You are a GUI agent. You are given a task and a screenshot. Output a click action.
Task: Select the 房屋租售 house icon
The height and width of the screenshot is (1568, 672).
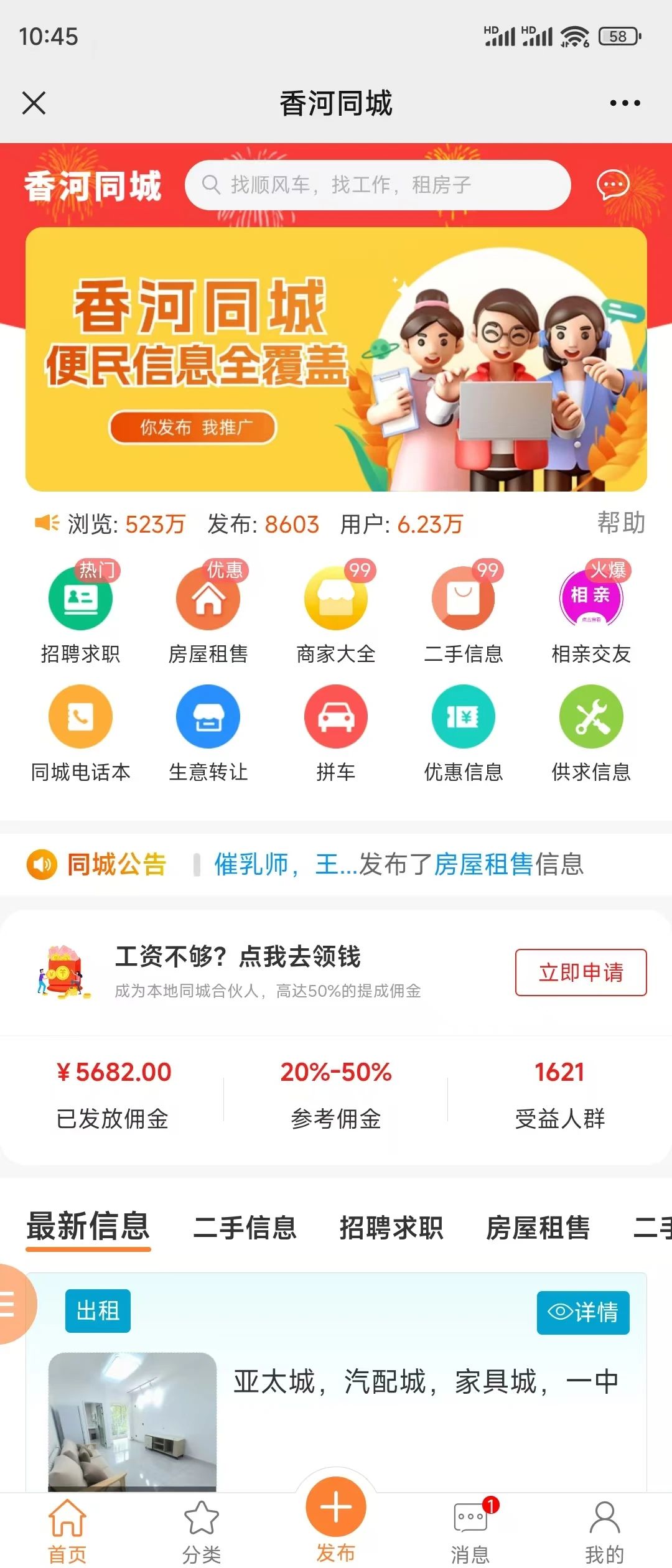[207, 597]
